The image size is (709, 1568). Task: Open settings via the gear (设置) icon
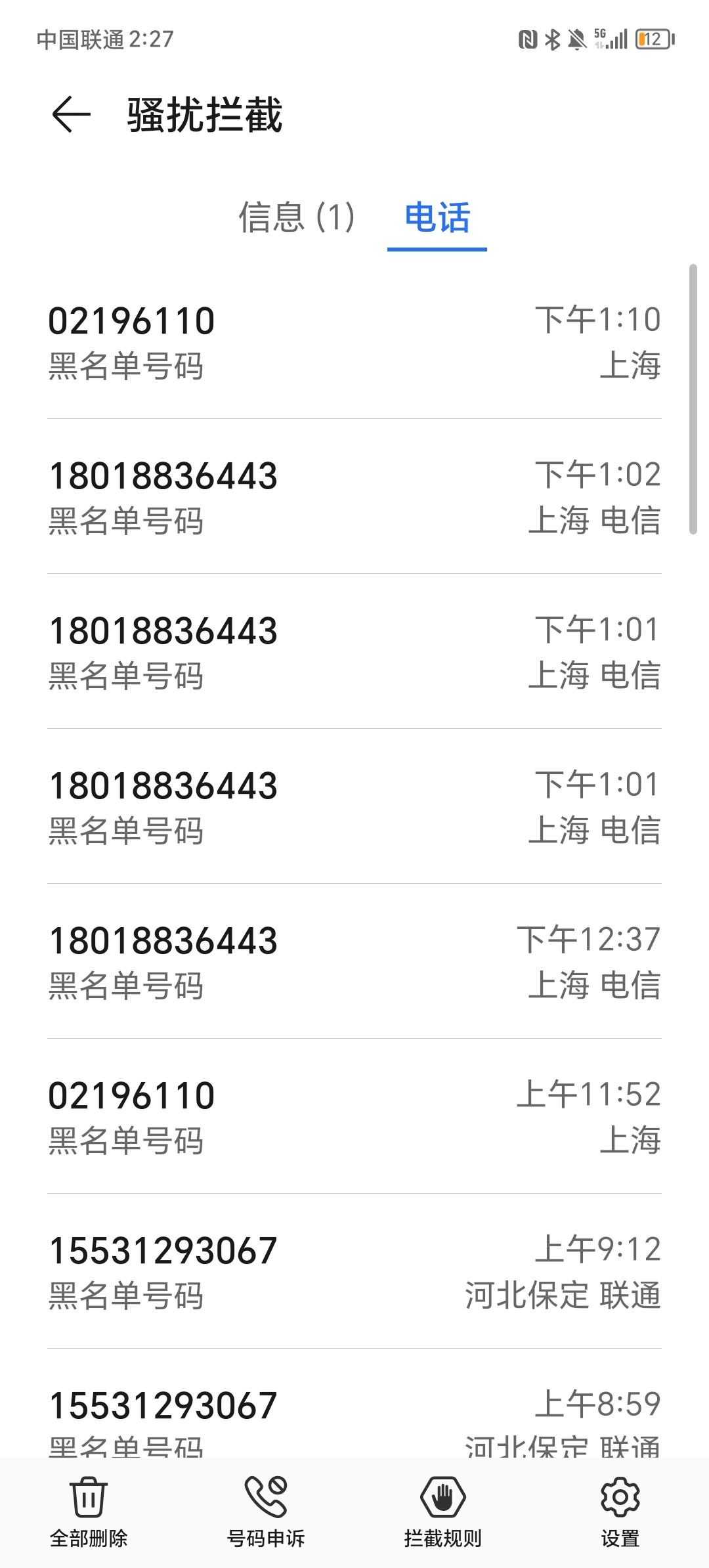point(620,1504)
